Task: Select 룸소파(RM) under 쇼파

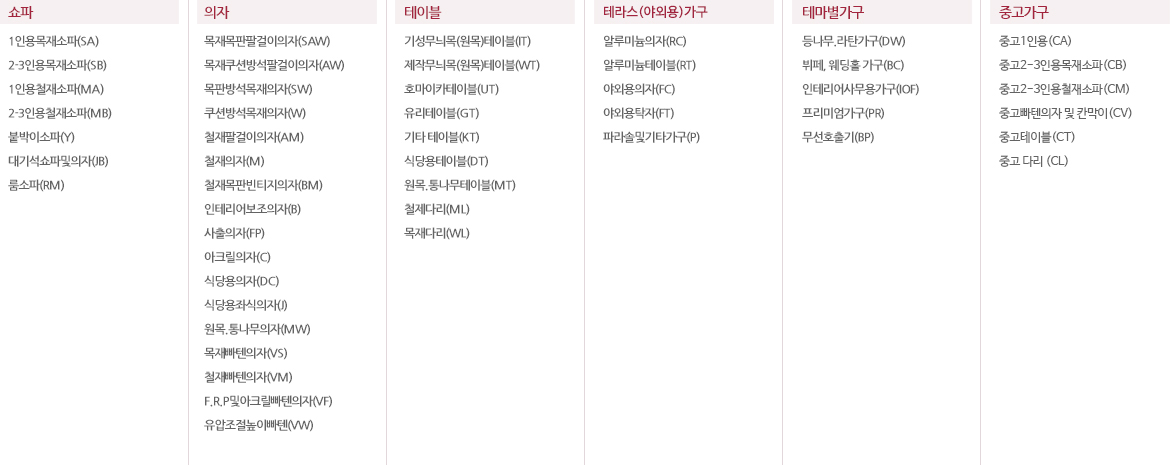Action: [36, 185]
